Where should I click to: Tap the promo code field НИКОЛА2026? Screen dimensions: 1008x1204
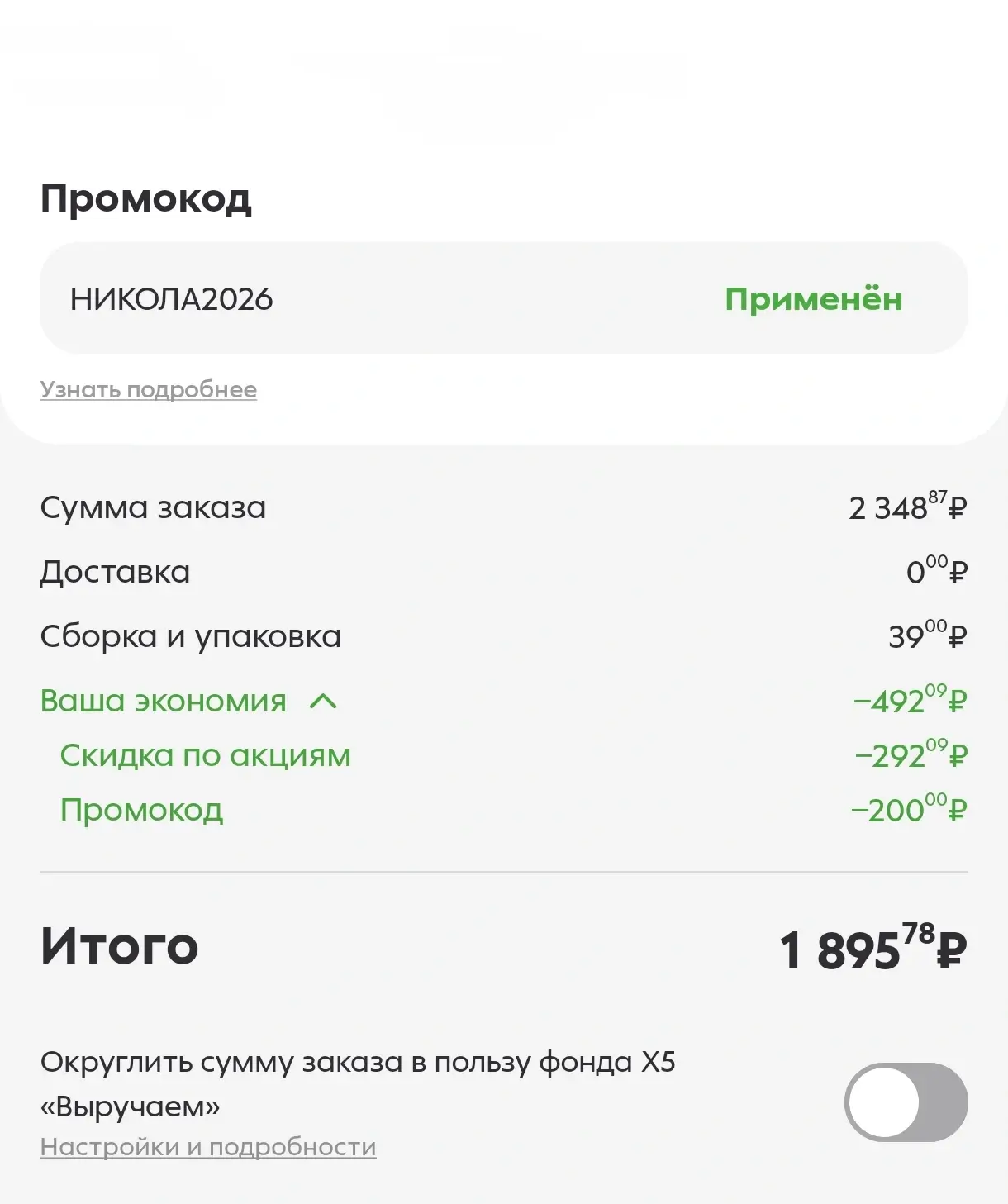pos(330,299)
